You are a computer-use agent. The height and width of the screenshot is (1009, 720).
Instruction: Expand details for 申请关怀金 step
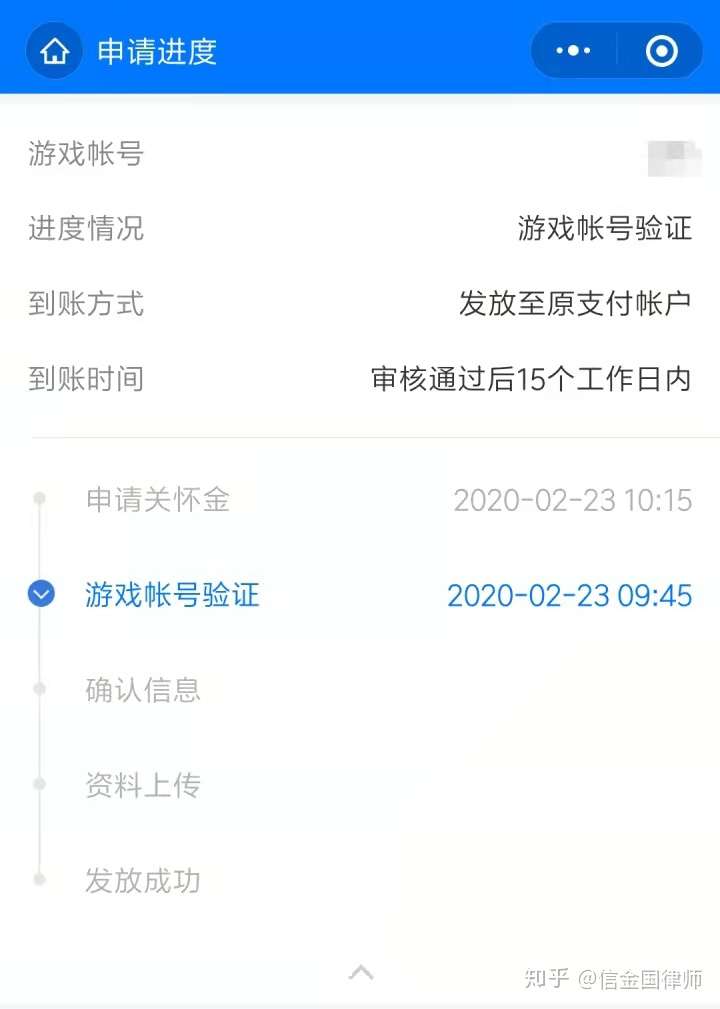click(x=156, y=500)
